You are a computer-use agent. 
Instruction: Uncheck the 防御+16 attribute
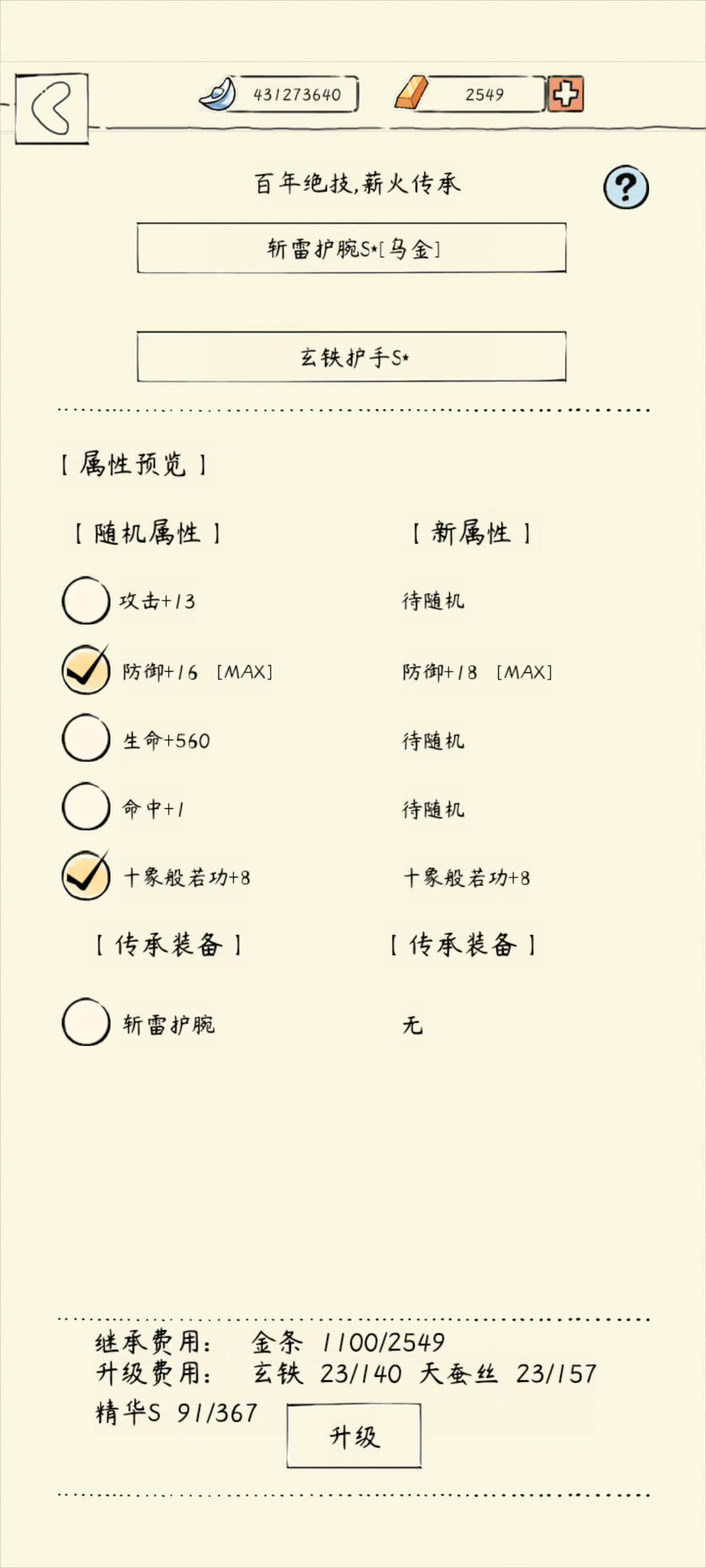[x=86, y=670]
